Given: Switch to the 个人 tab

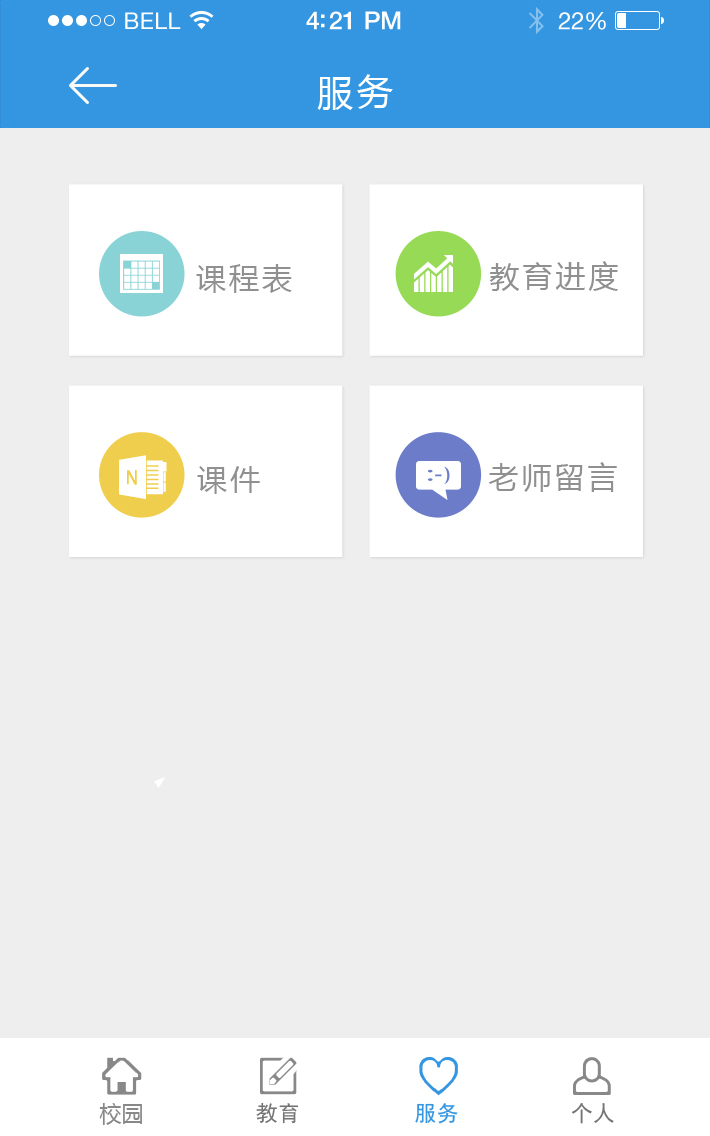Looking at the screenshot, I should (x=592, y=1090).
